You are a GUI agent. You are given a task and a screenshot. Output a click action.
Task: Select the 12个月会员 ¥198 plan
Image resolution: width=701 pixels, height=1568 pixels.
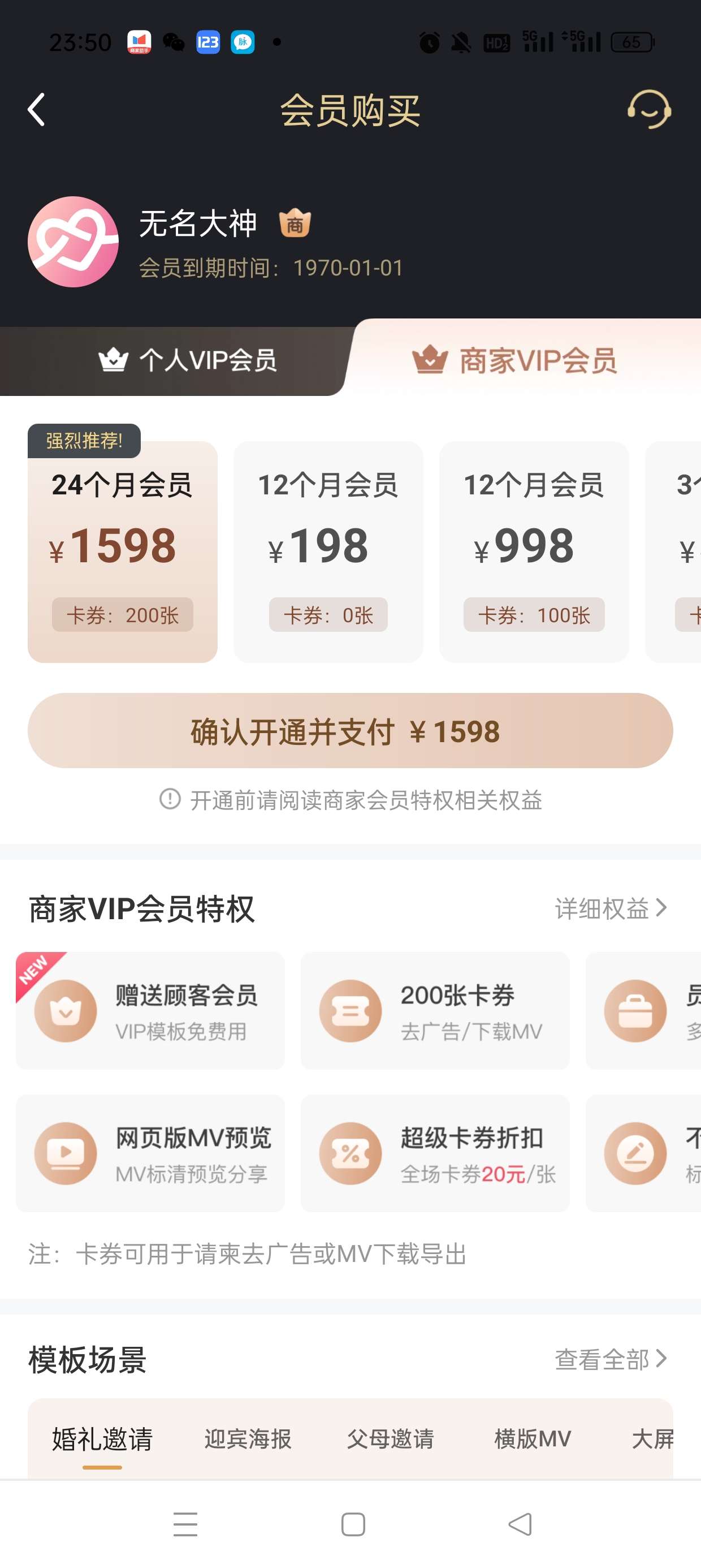pos(328,552)
